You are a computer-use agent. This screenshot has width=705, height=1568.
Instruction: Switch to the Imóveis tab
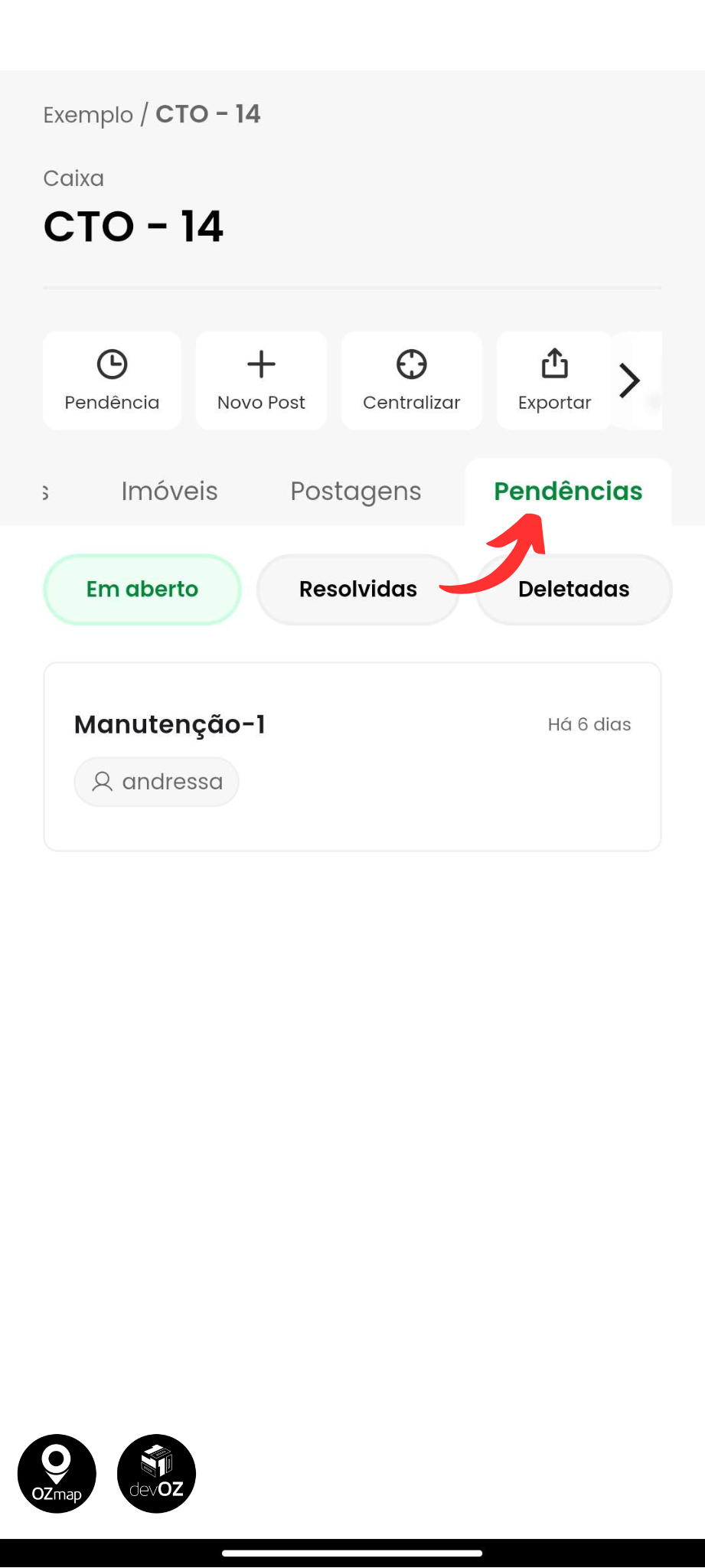169,492
